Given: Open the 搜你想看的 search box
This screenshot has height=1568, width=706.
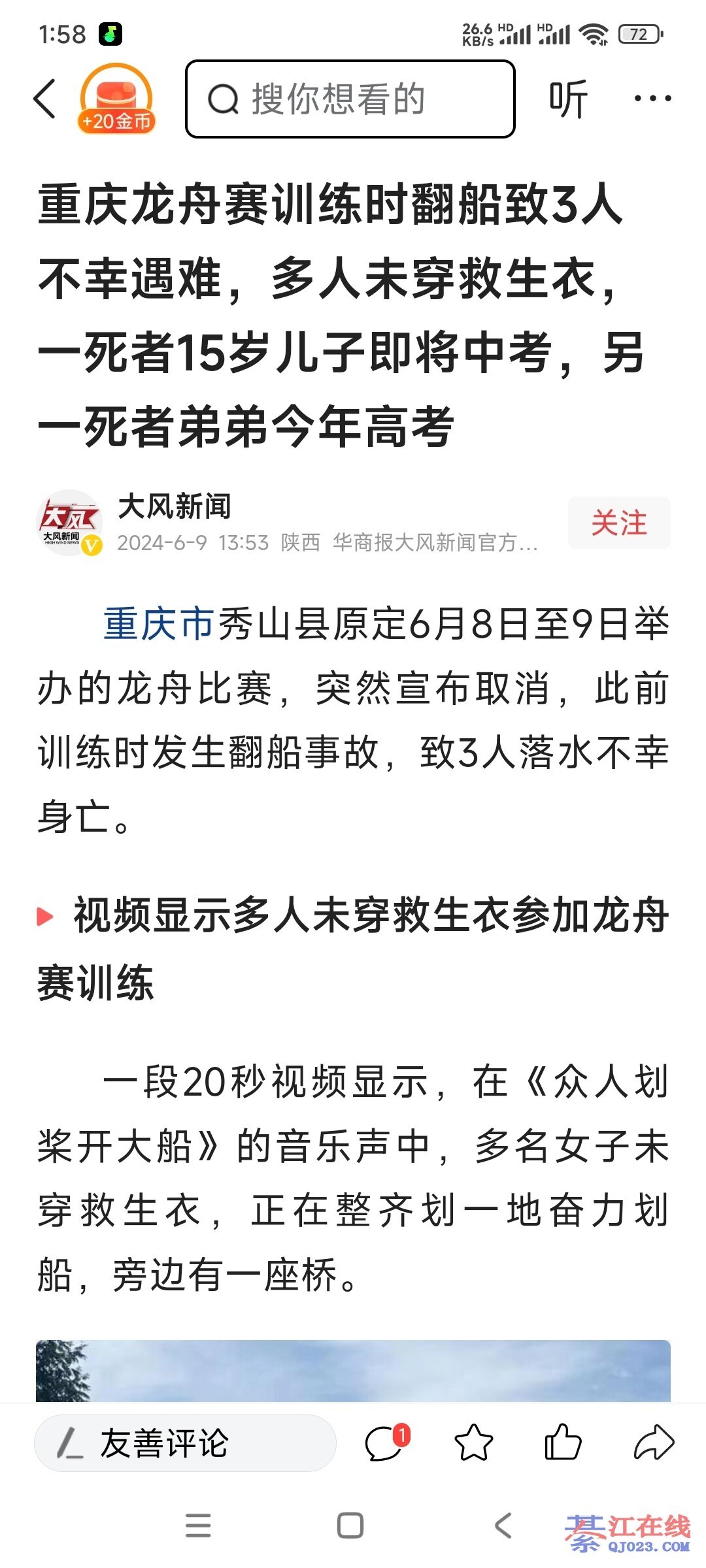Looking at the screenshot, I should click(350, 99).
